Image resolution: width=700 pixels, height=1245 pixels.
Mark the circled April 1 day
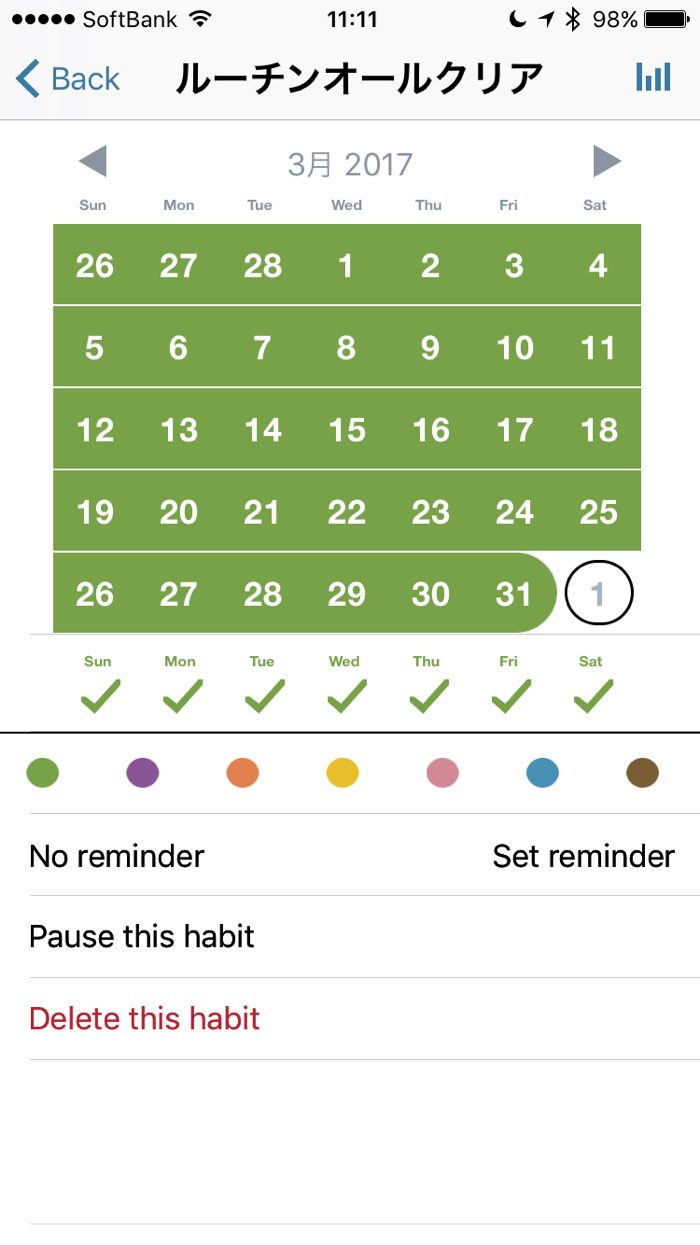[598, 594]
